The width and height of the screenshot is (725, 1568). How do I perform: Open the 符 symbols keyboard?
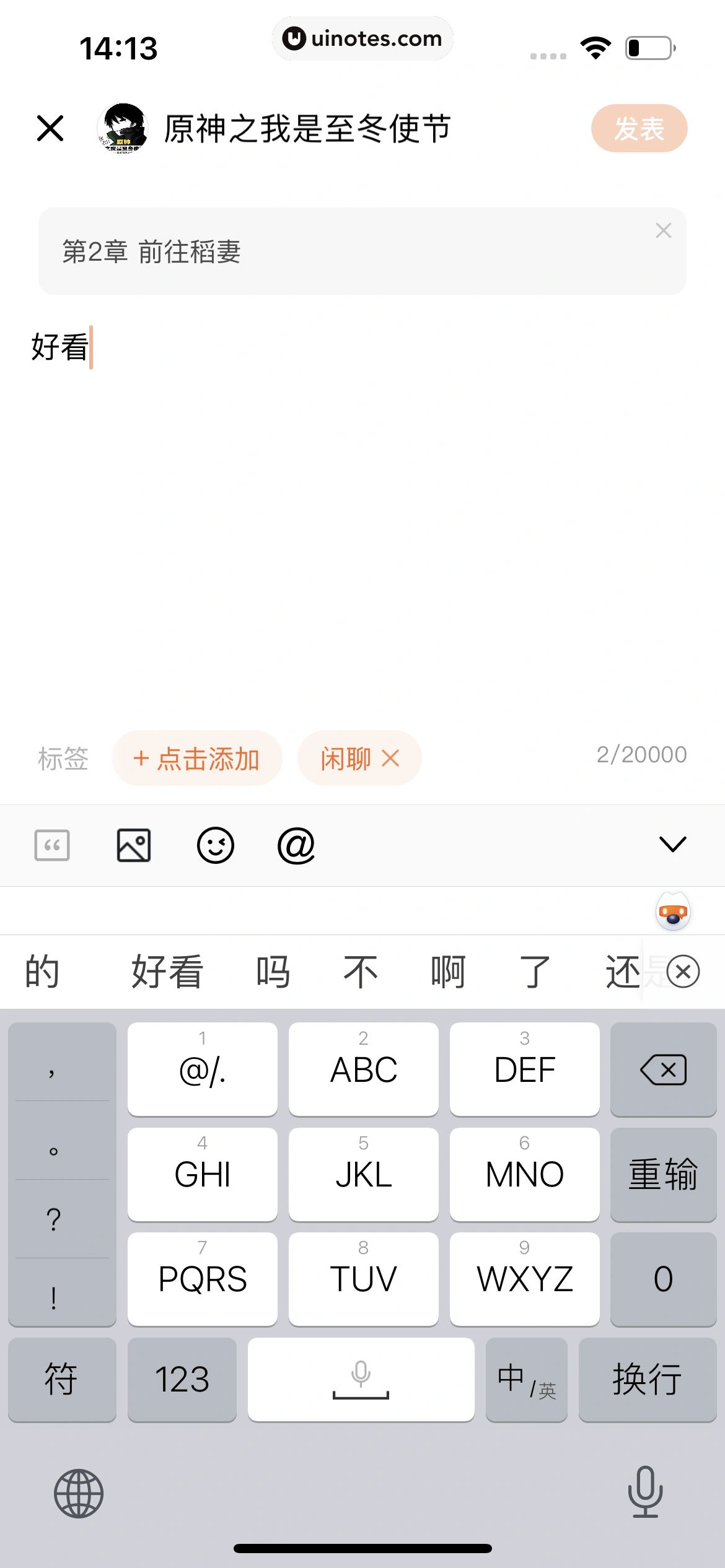[61, 1380]
